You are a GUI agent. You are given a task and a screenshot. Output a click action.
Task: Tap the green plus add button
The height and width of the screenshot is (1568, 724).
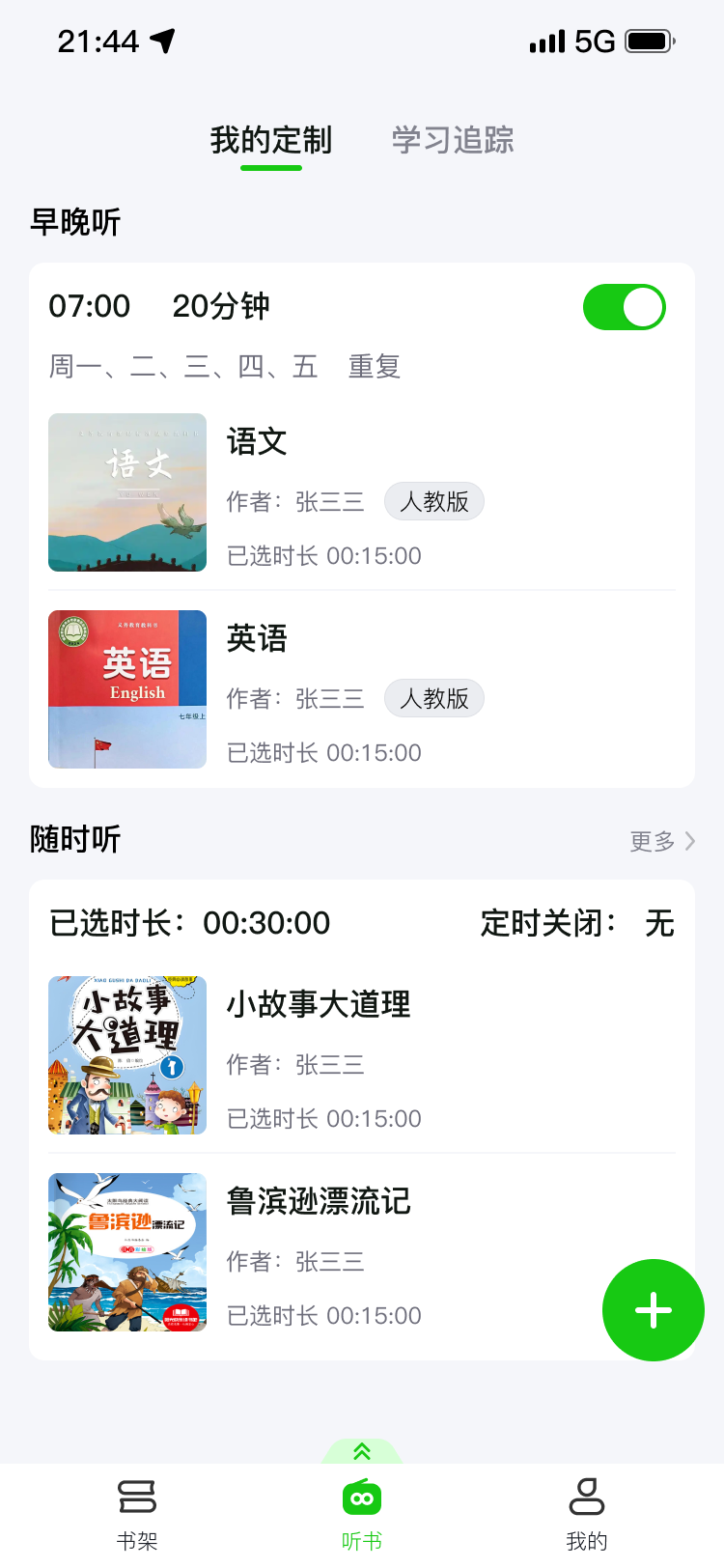(x=654, y=1310)
